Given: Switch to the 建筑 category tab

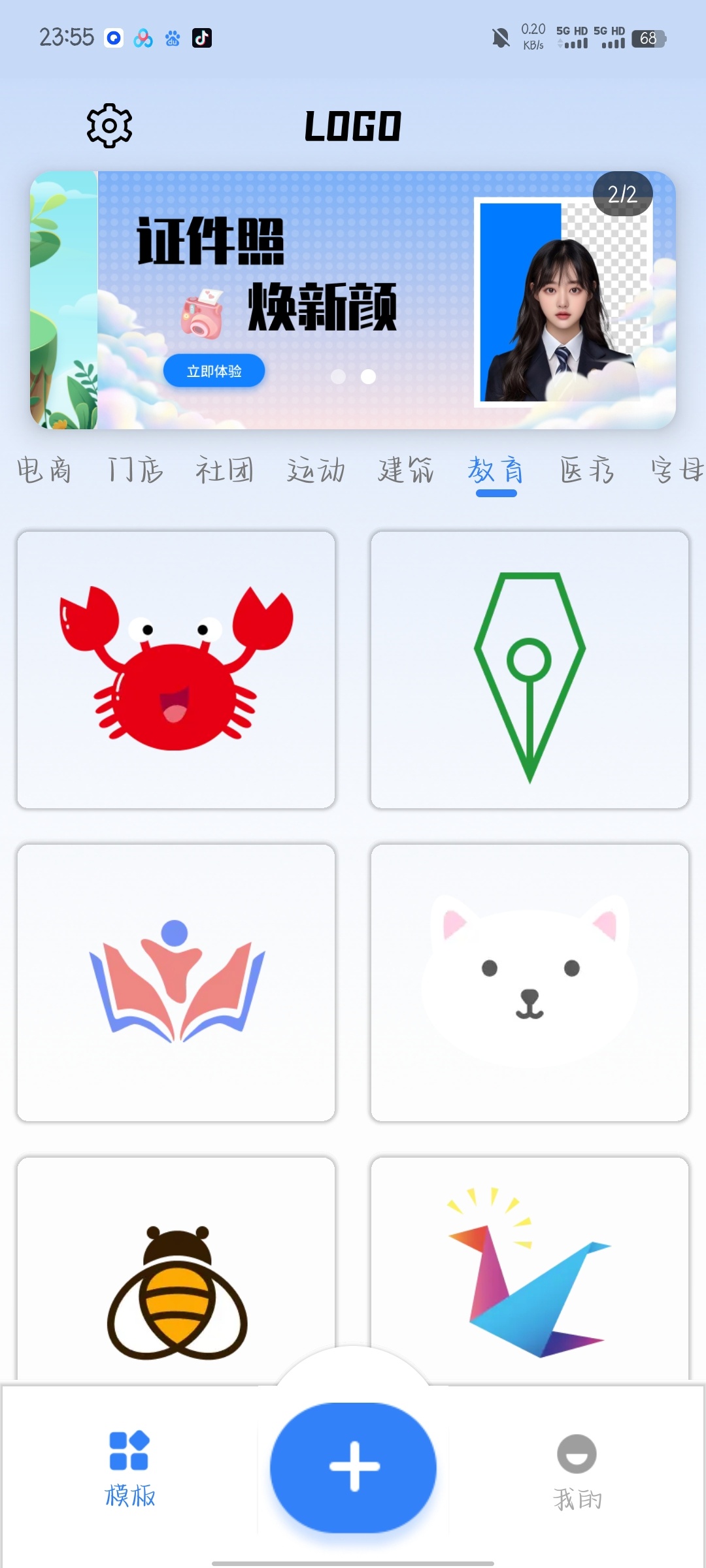Looking at the screenshot, I should tap(406, 470).
